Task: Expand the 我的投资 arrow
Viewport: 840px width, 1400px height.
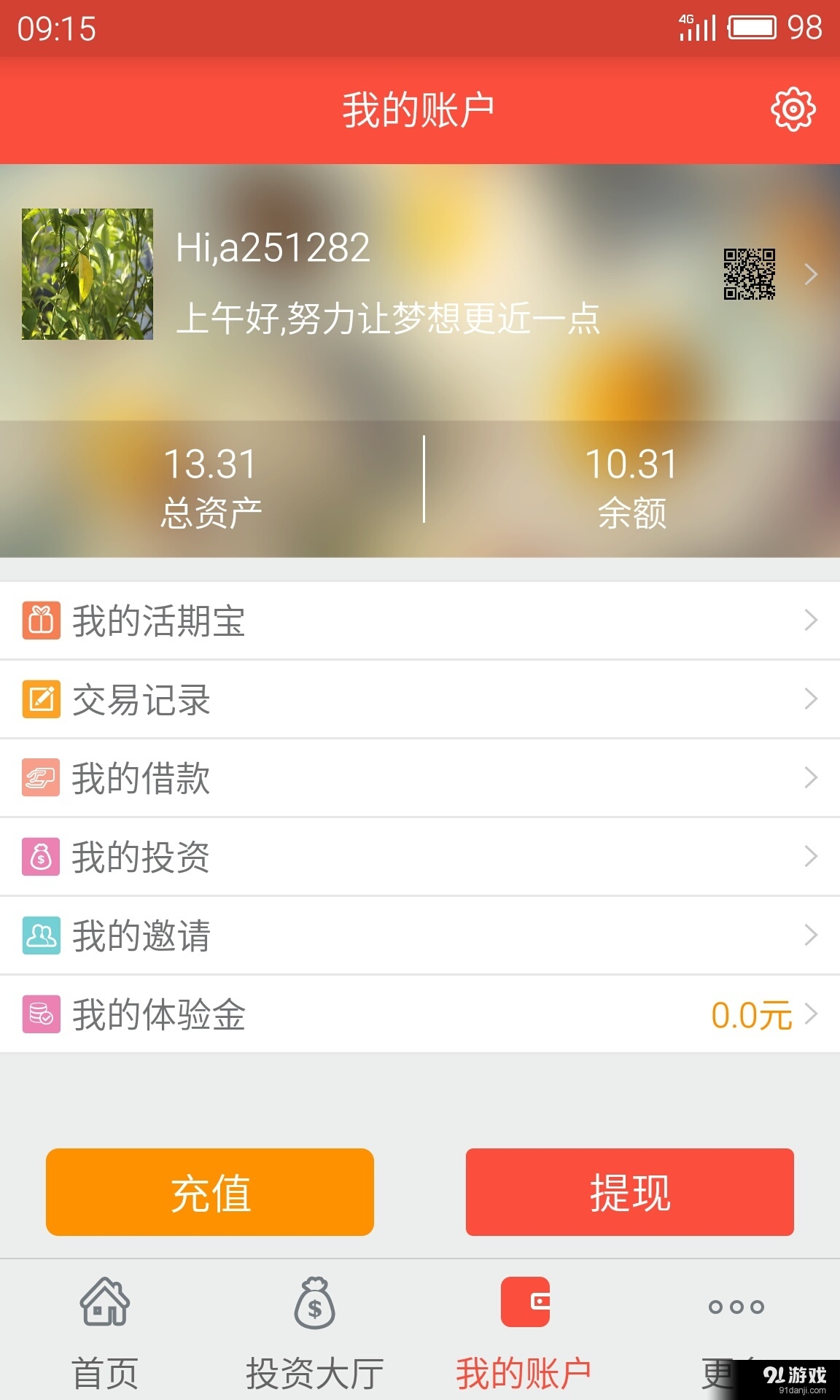Action: pyautogui.click(x=812, y=857)
